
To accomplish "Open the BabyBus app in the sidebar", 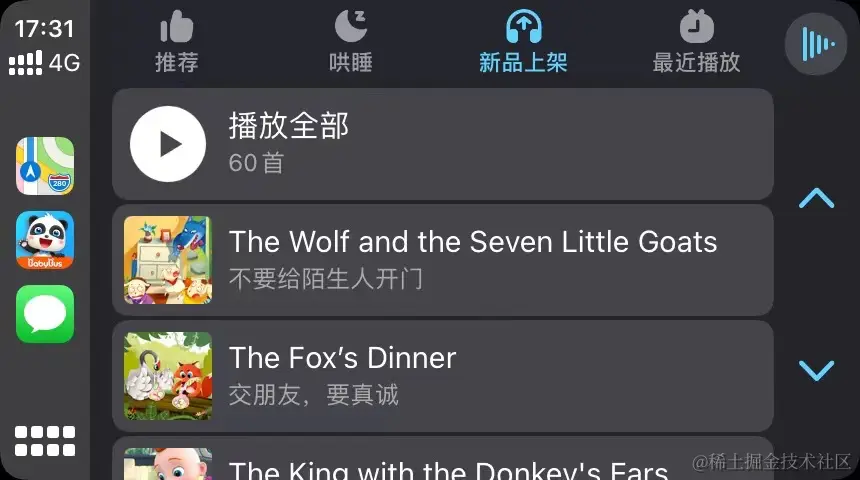I will pos(45,240).
